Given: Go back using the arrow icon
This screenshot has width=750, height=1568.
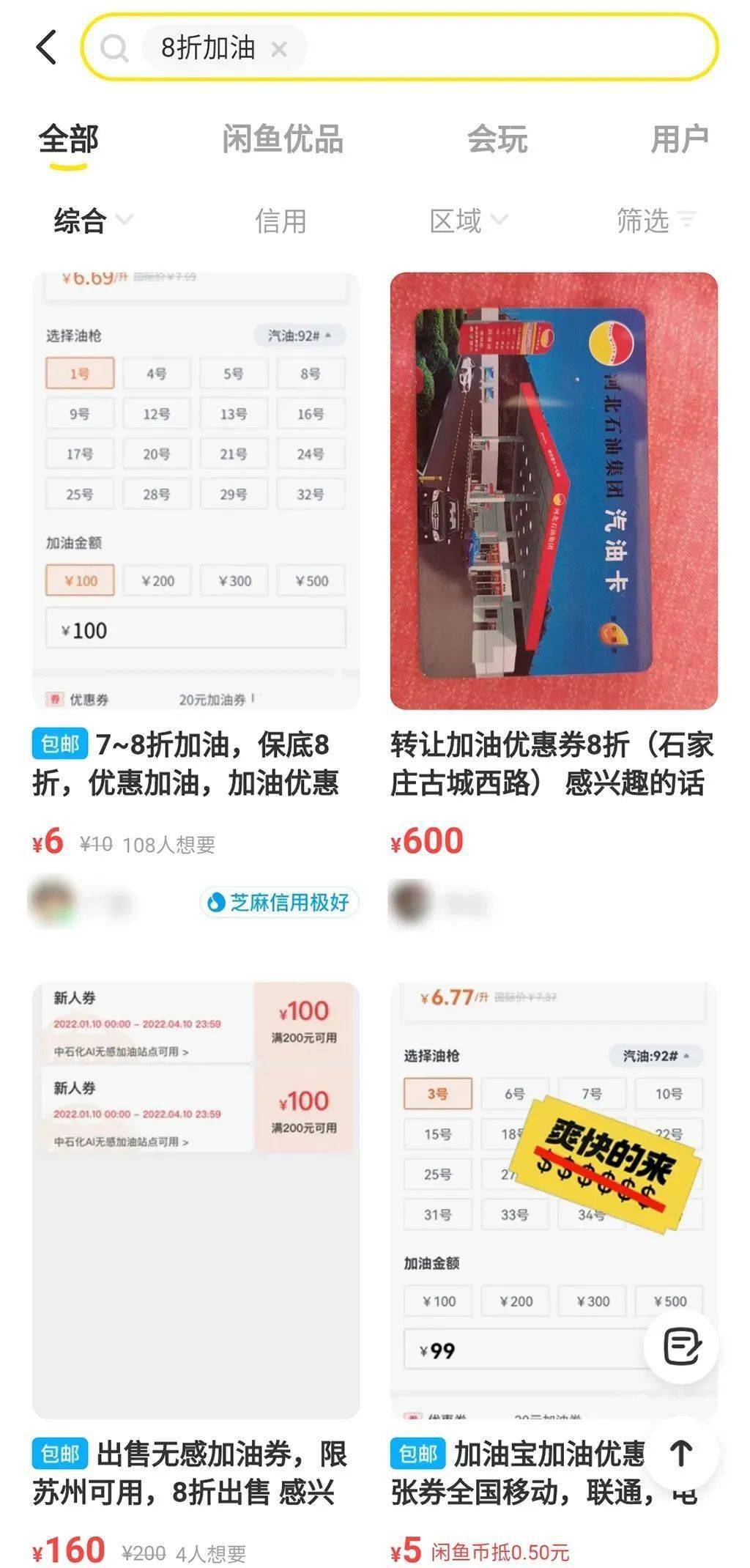Looking at the screenshot, I should (x=46, y=48).
